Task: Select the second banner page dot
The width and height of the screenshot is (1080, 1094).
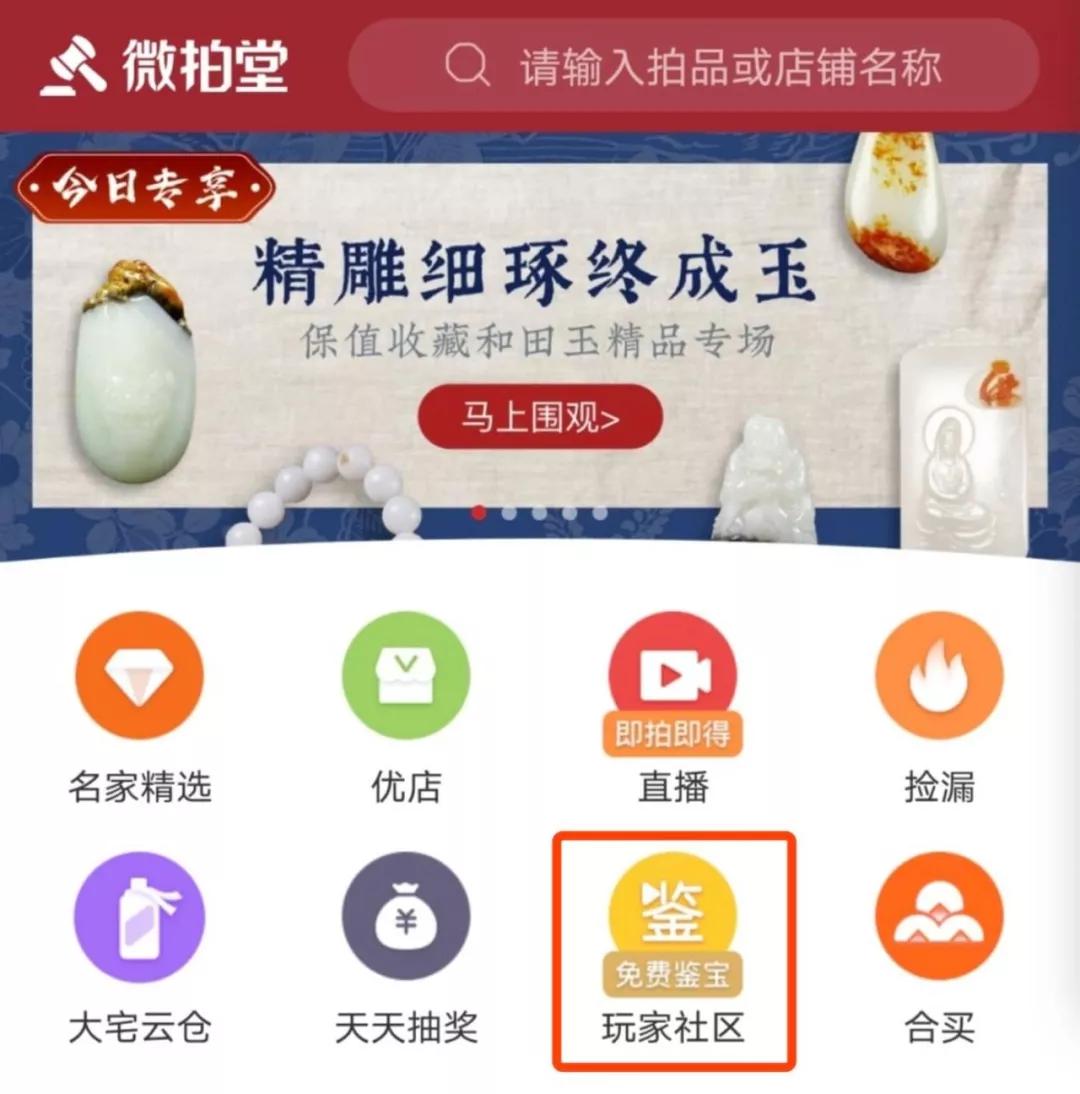Action: (510, 513)
